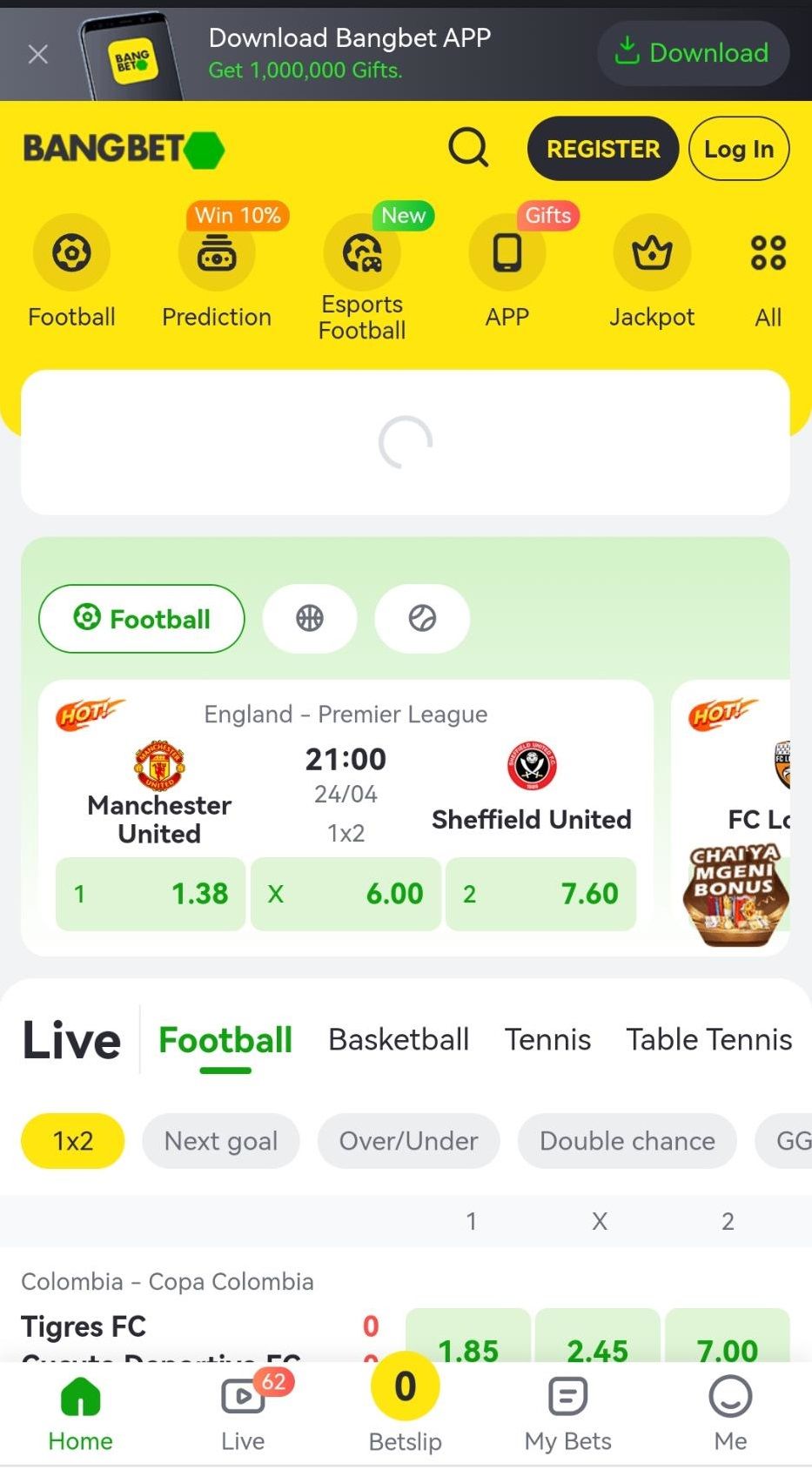
Task: Tap the REGISTER button
Action: [x=602, y=149]
